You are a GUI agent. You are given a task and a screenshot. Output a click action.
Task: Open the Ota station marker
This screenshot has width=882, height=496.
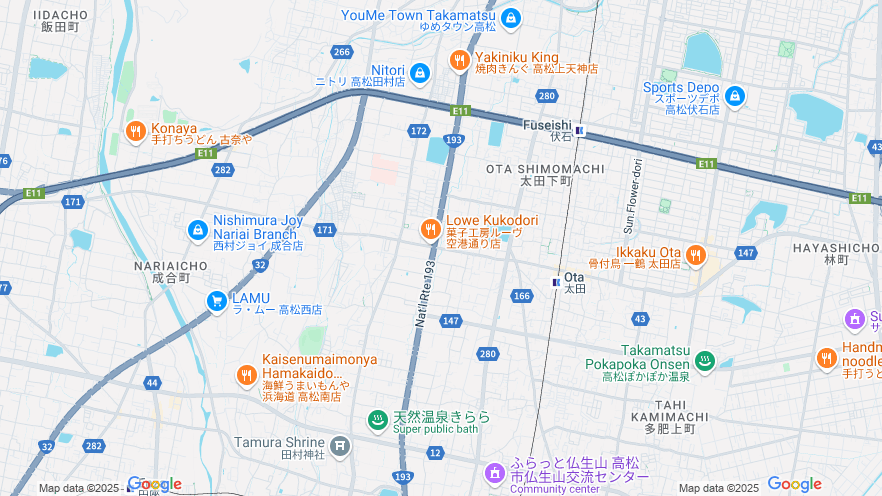pyautogui.click(x=556, y=282)
